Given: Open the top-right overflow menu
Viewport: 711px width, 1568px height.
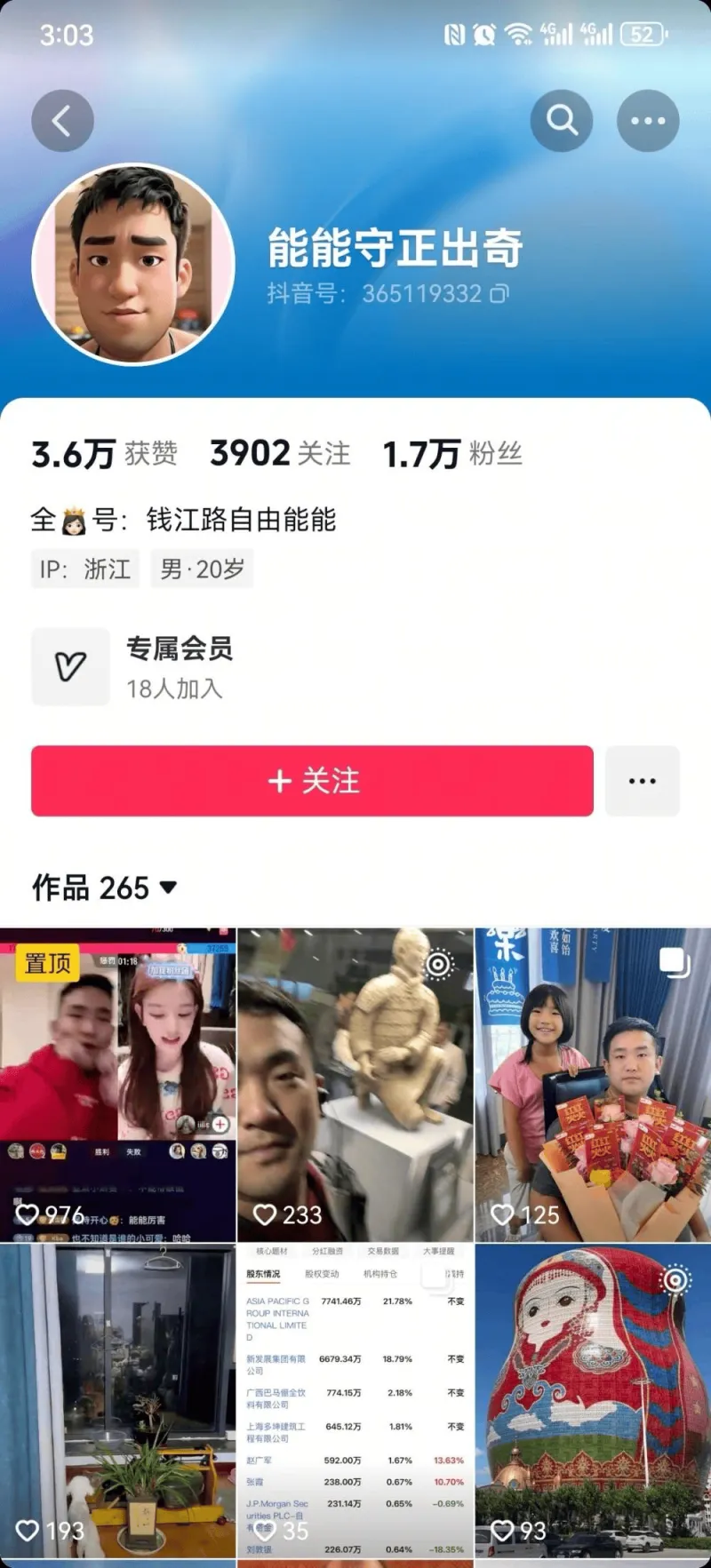Looking at the screenshot, I should 648,121.
